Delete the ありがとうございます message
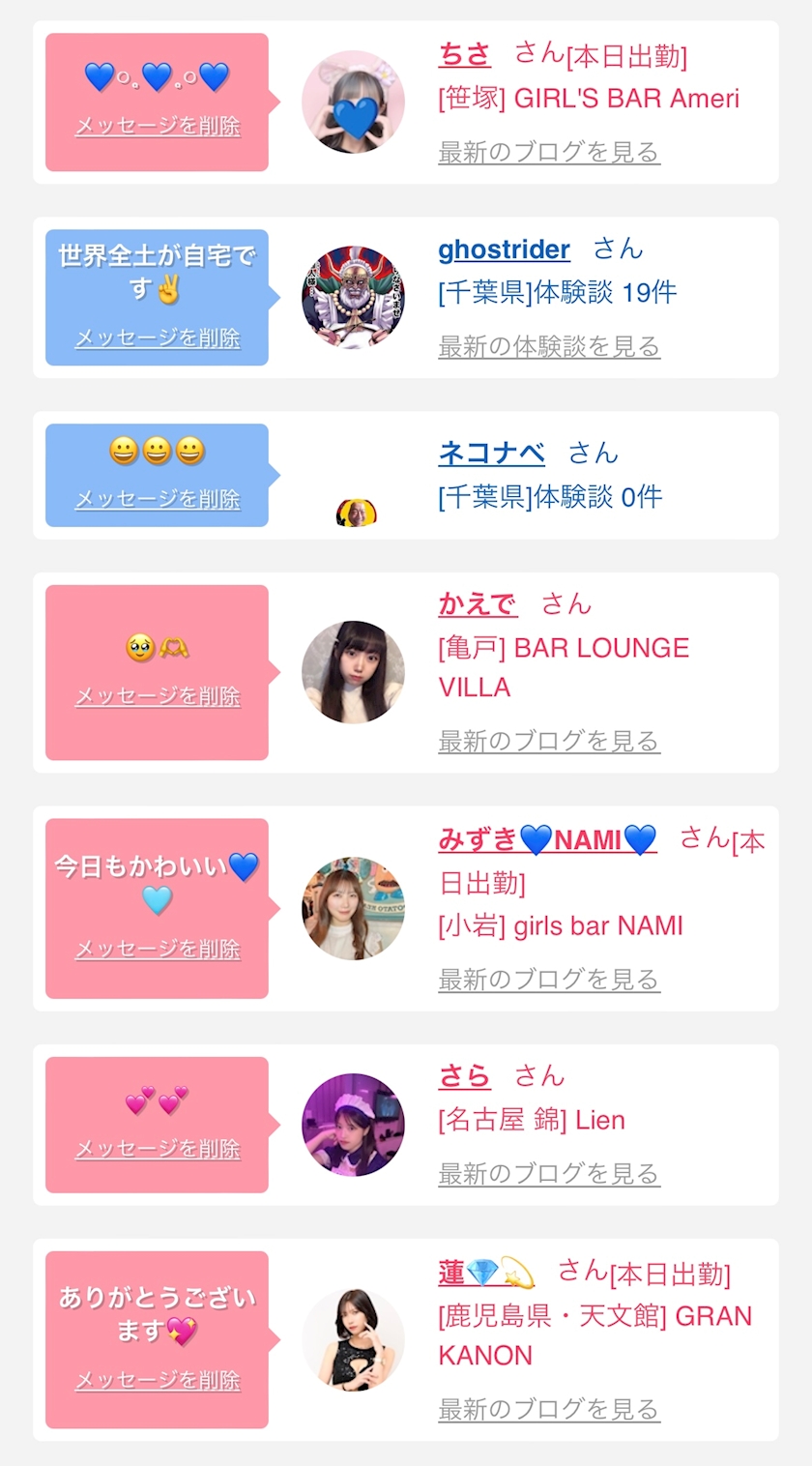Image resolution: width=812 pixels, height=1466 pixels. coord(158,1380)
